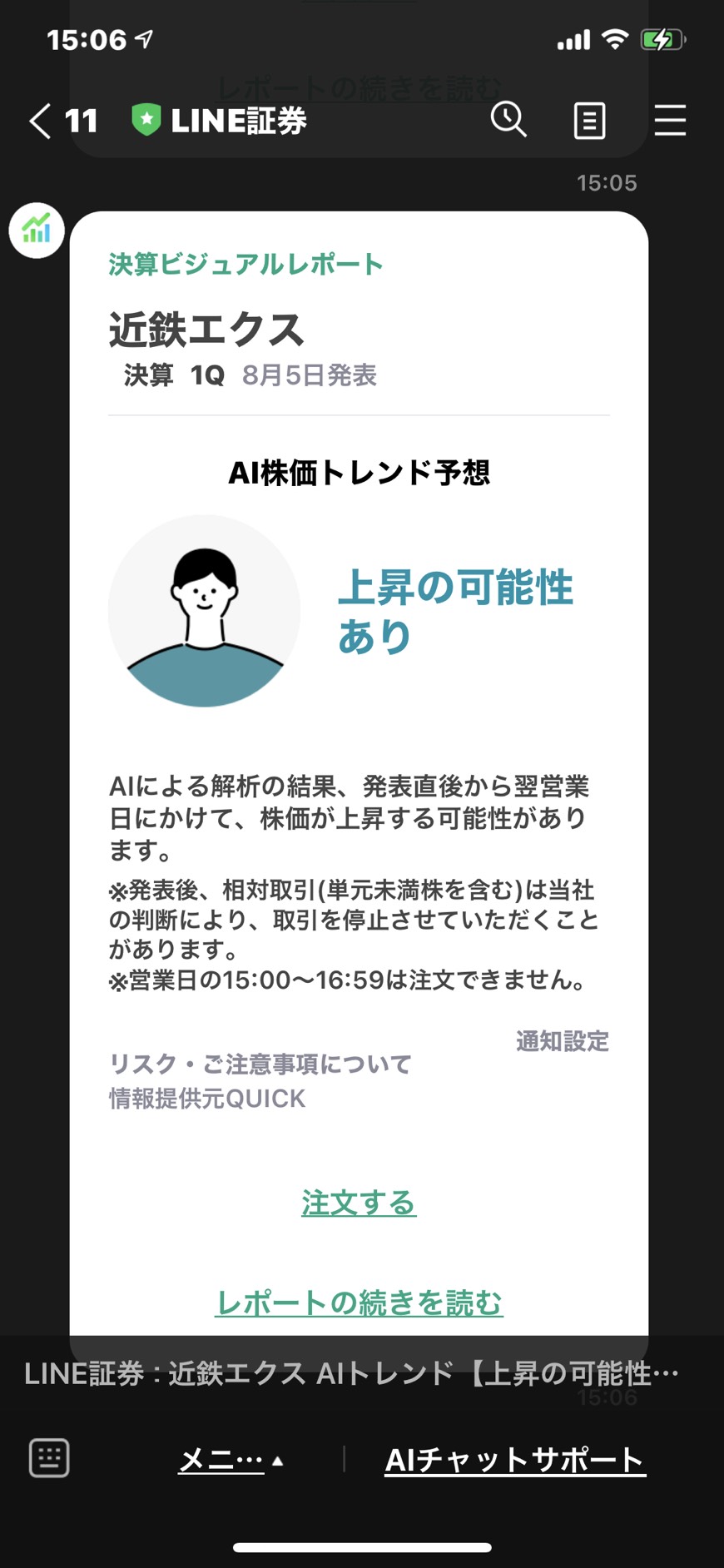Open the LINE証券 account avatar

37,231
